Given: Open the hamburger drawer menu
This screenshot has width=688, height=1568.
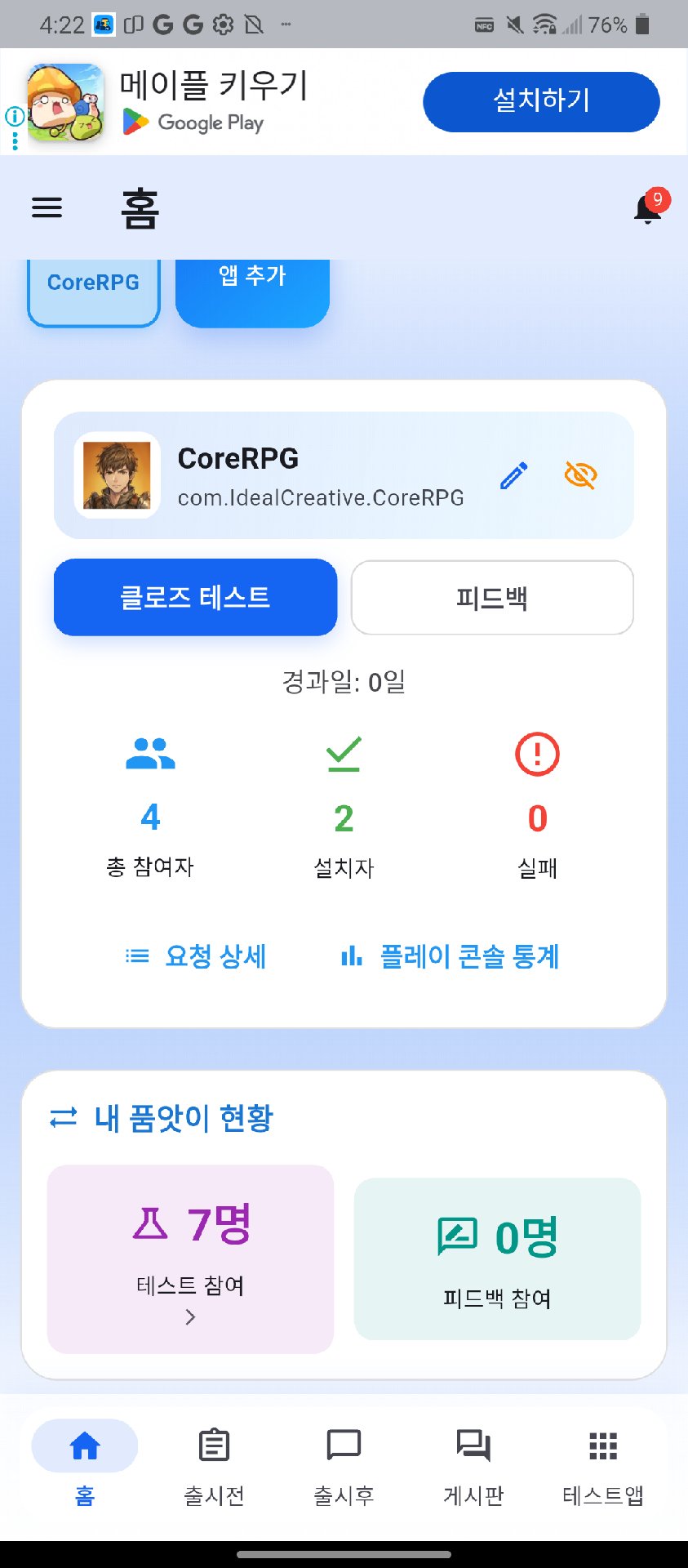Looking at the screenshot, I should click(47, 208).
